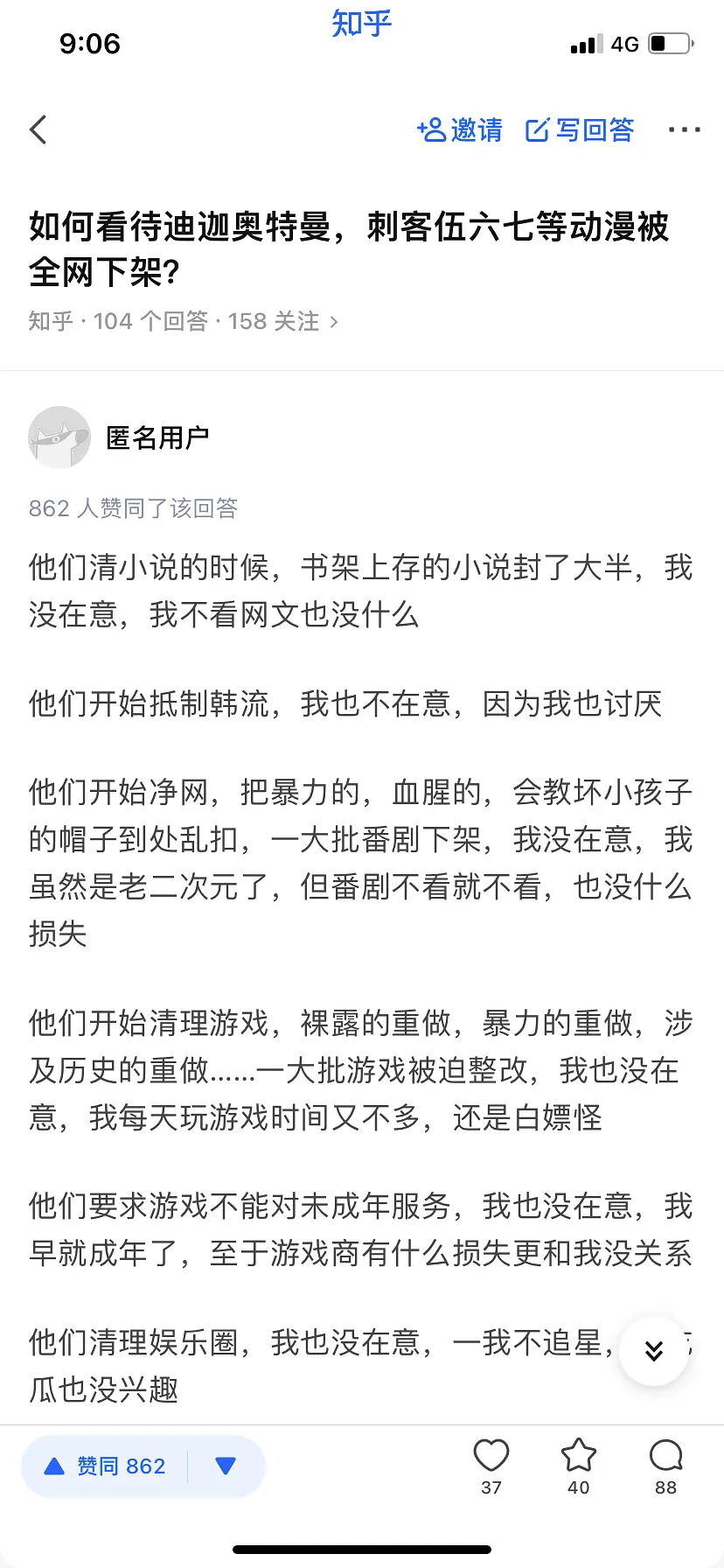Favorite the answer with the star icon
The width and height of the screenshot is (724, 1568).
tap(578, 1464)
